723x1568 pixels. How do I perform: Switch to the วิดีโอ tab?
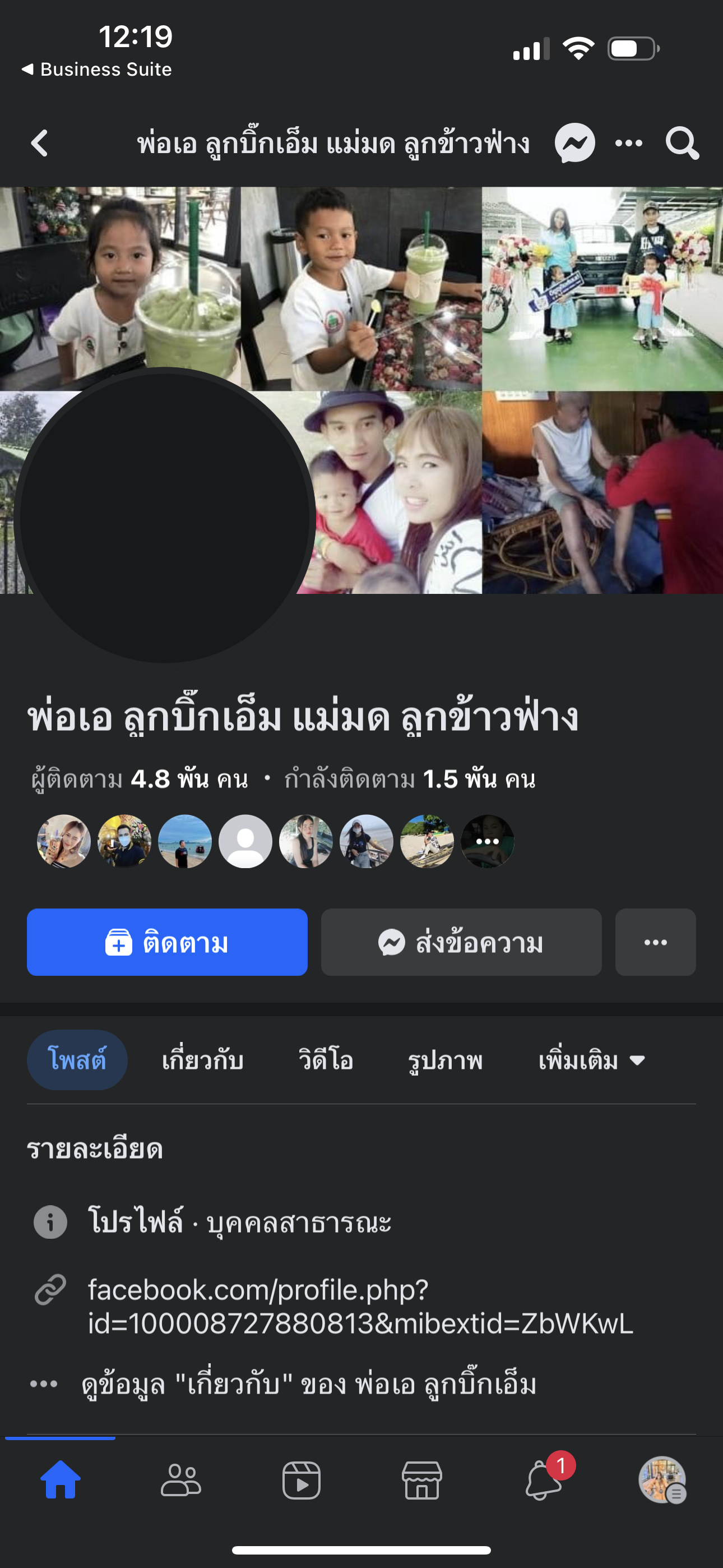click(326, 1060)
